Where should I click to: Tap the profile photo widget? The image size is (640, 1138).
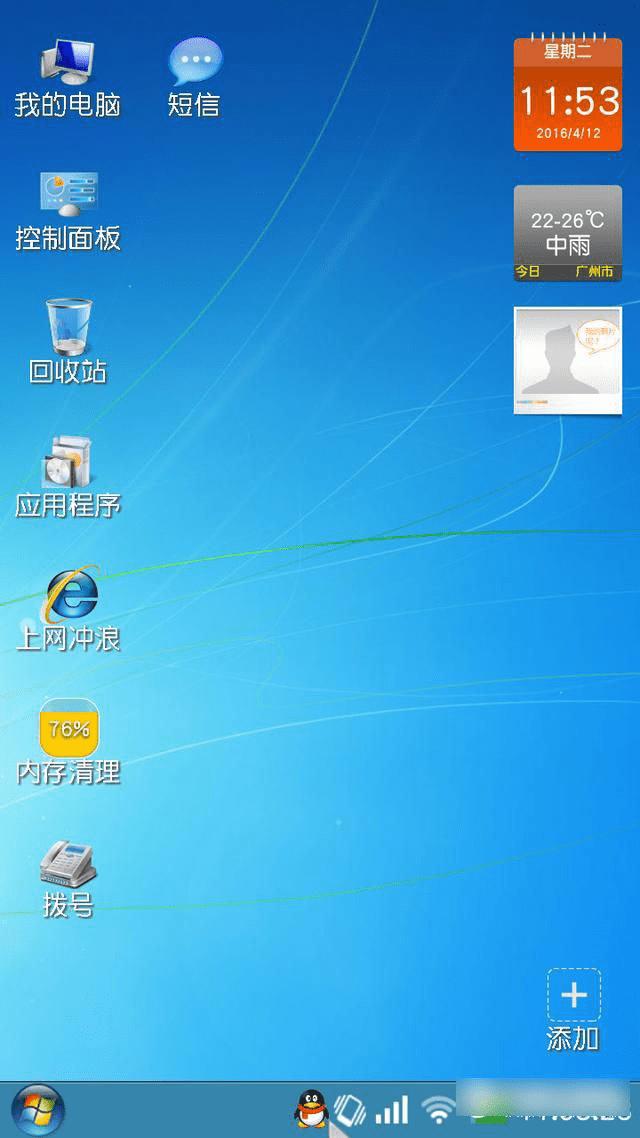567,360
